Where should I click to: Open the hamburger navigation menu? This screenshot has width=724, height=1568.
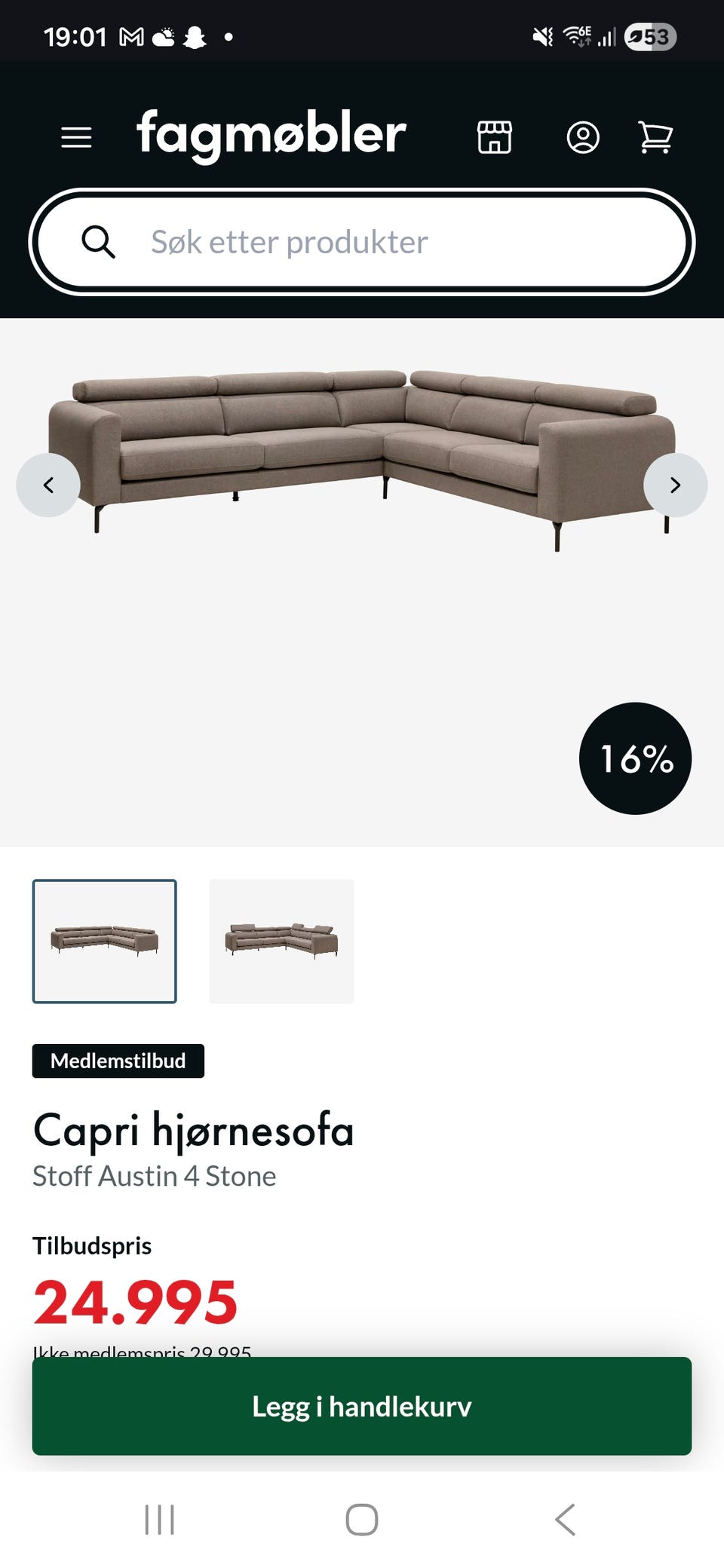[75, 137]
